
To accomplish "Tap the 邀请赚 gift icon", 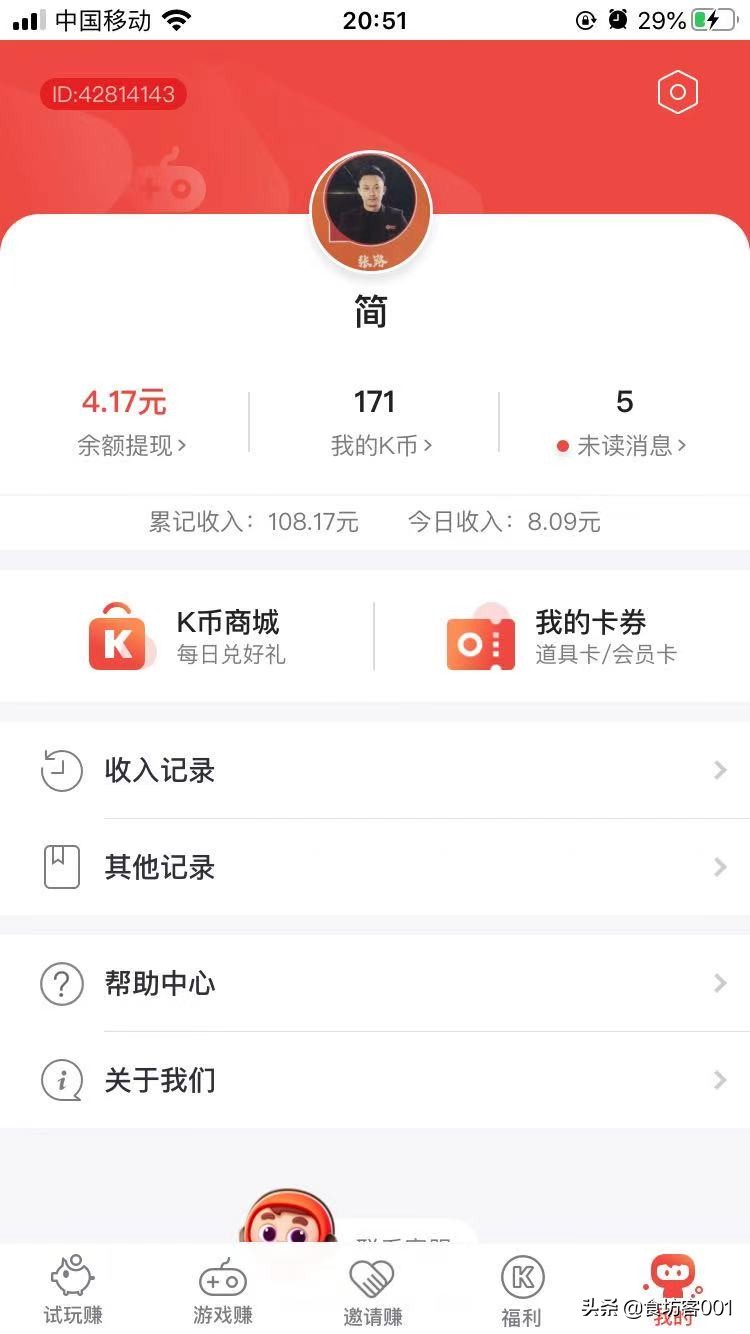I will (x=372, y=1277).
